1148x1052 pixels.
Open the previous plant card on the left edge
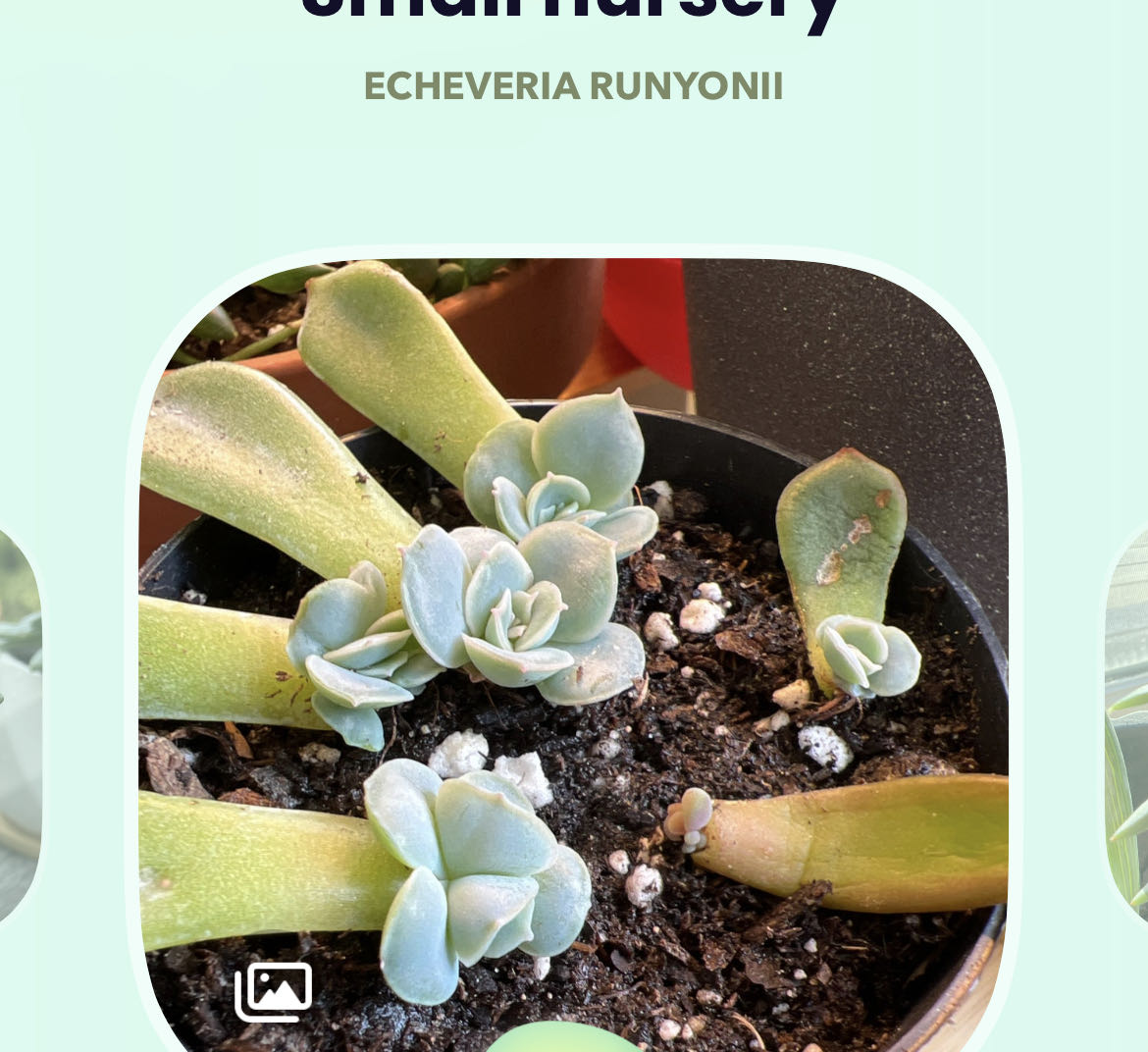pyautogui.click(x=20, y=726)
